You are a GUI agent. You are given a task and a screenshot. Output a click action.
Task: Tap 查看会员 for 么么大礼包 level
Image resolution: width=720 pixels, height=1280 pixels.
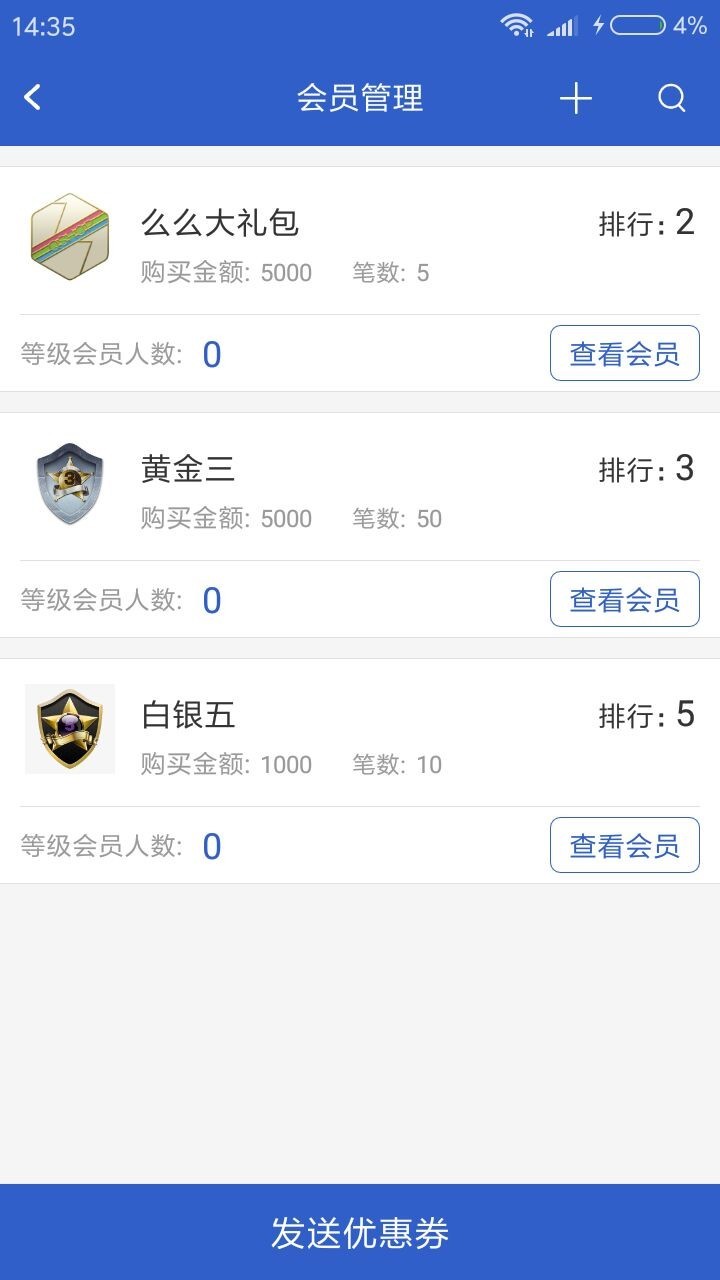(x=624, y=352)
